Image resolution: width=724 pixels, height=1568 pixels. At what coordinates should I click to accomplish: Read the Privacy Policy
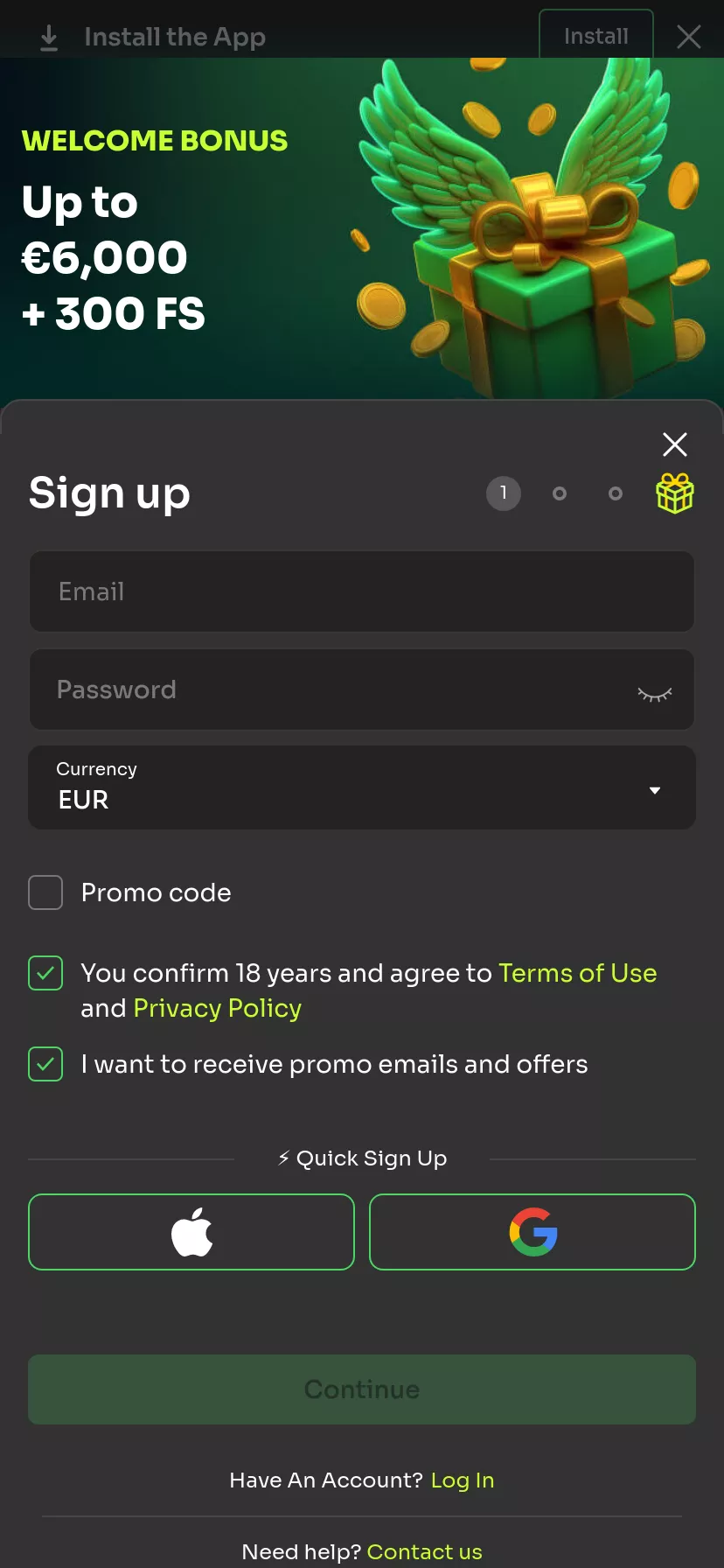[217, 1008]
